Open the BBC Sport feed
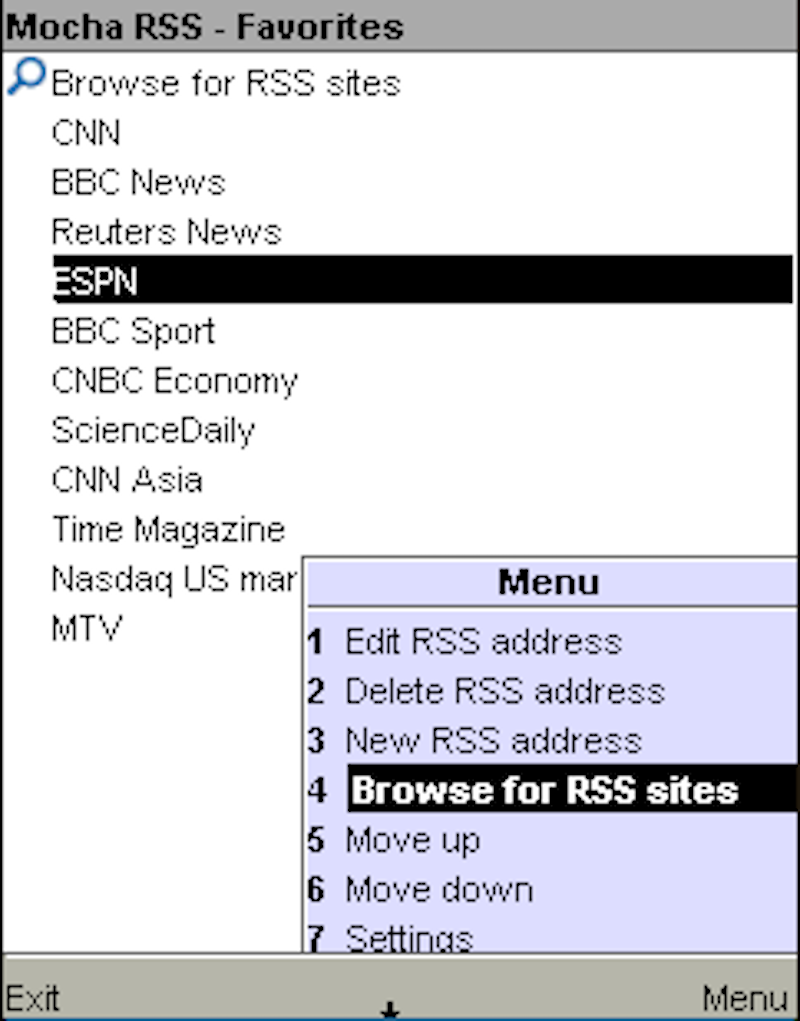This screenshot has width=800, height=1021. (x=133, y=331)
